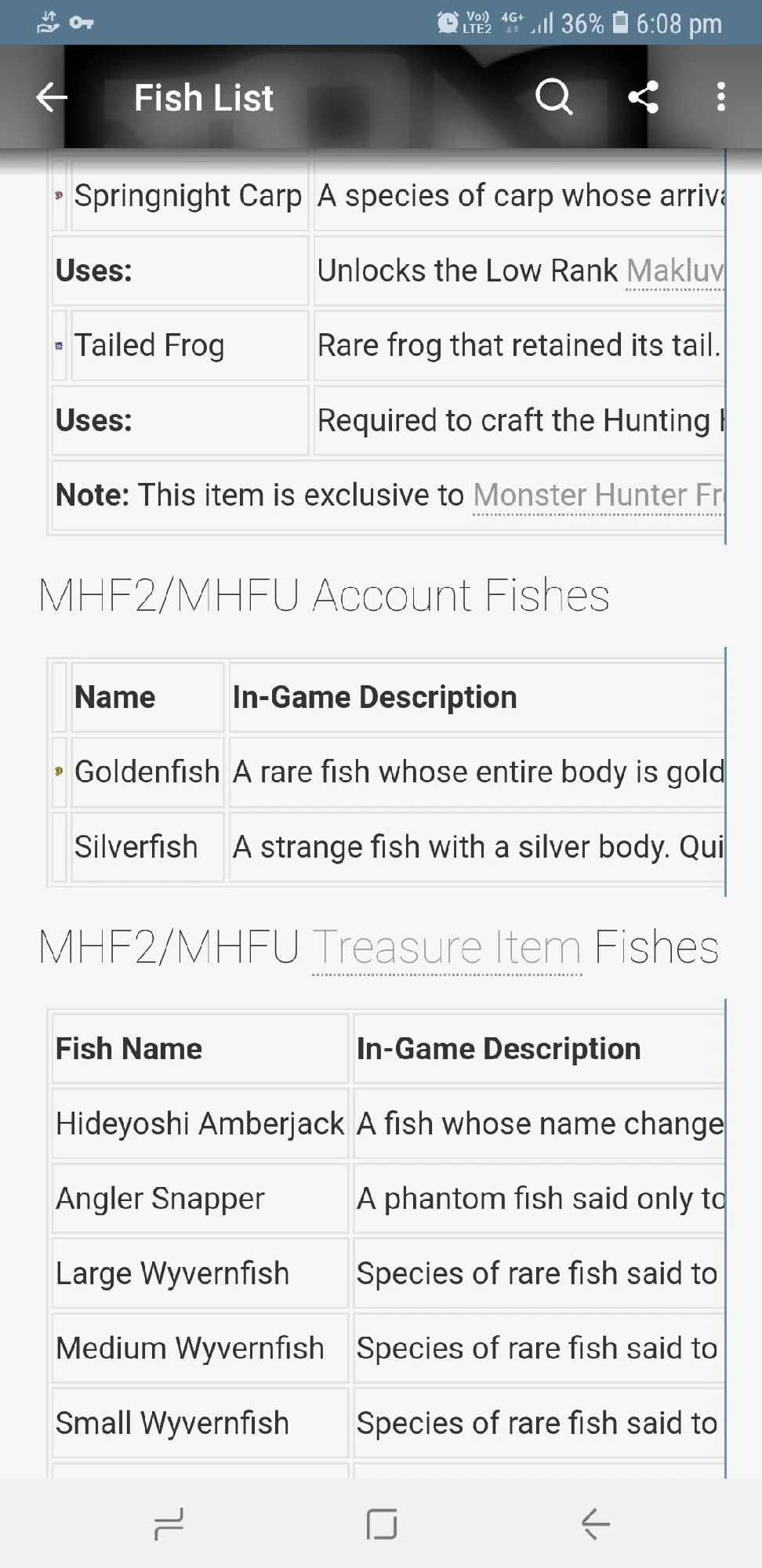Open recent apps from navigation bar
The width and height of the screenshot is (762, 1568).
[x=169, y=1524]
